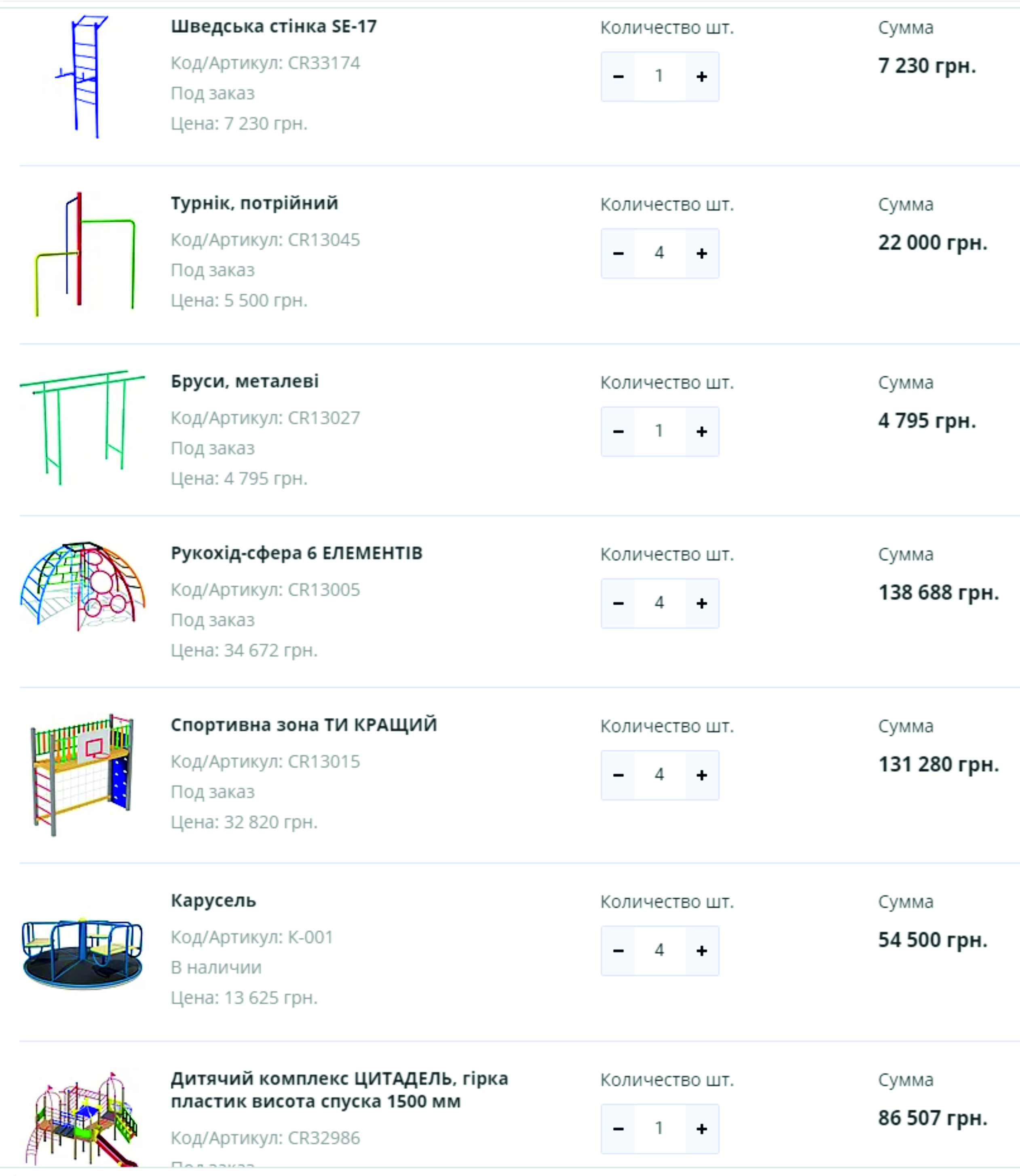
Task: Decrease quantity of Шведська стінка SE-17
Action: pyautogui.click(x=618, y=77)
